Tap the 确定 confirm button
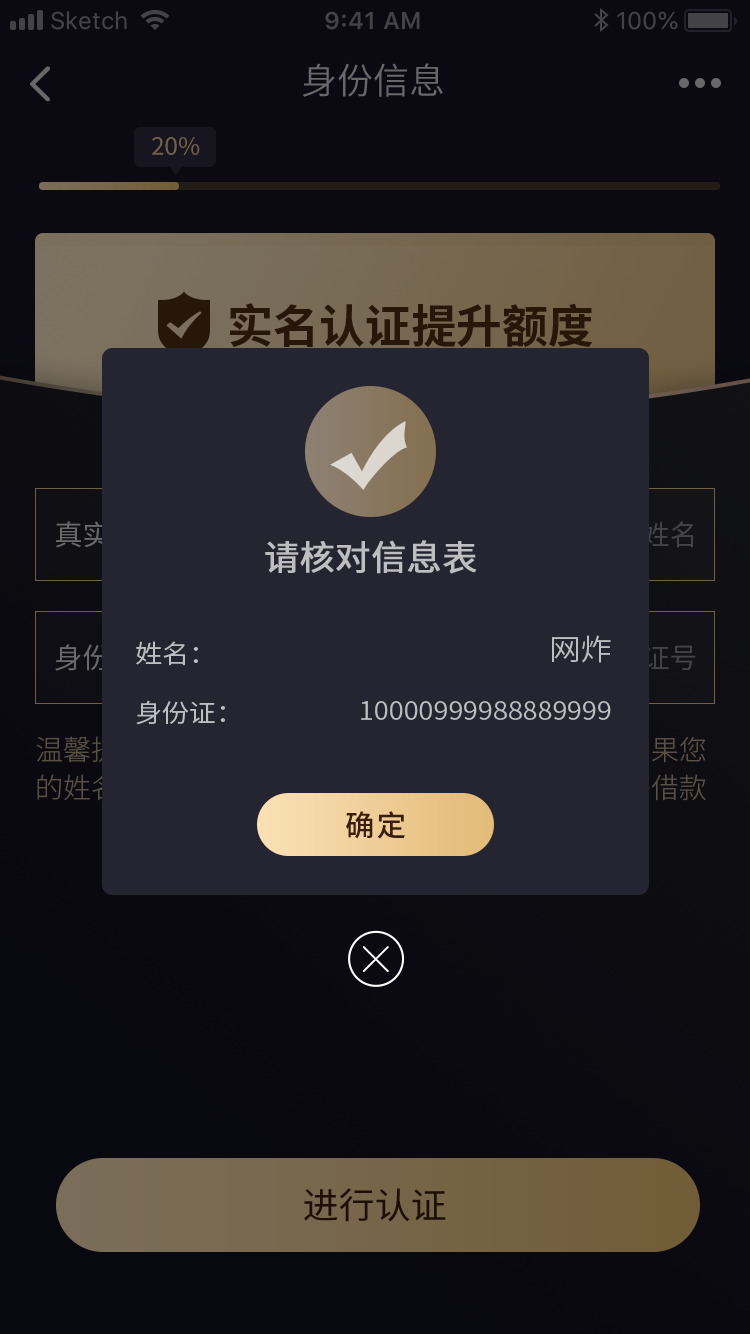This screenshot has height=1334, width=750. coord(375,824)
